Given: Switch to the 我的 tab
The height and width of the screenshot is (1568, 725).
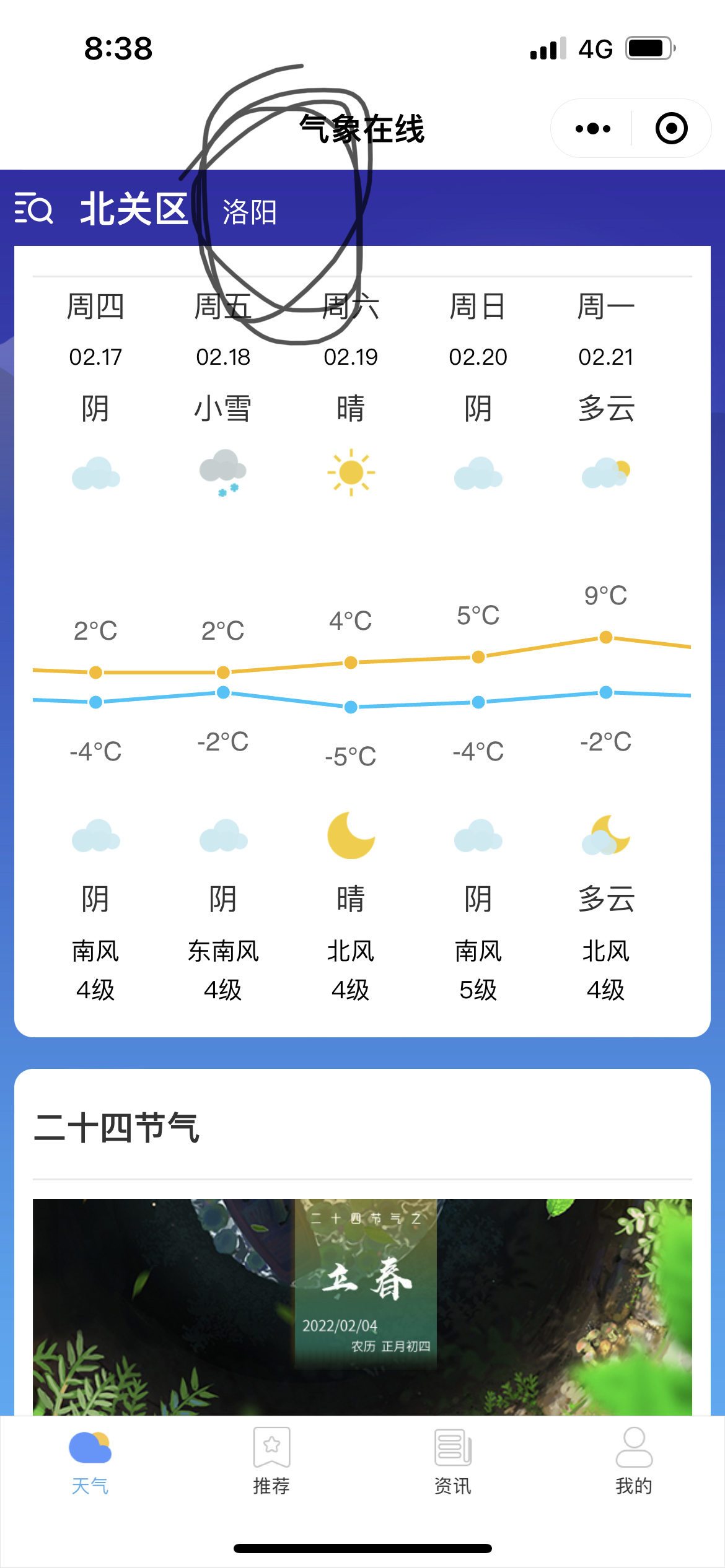Looking at the screenshot, I should [x=634, y=1460].
